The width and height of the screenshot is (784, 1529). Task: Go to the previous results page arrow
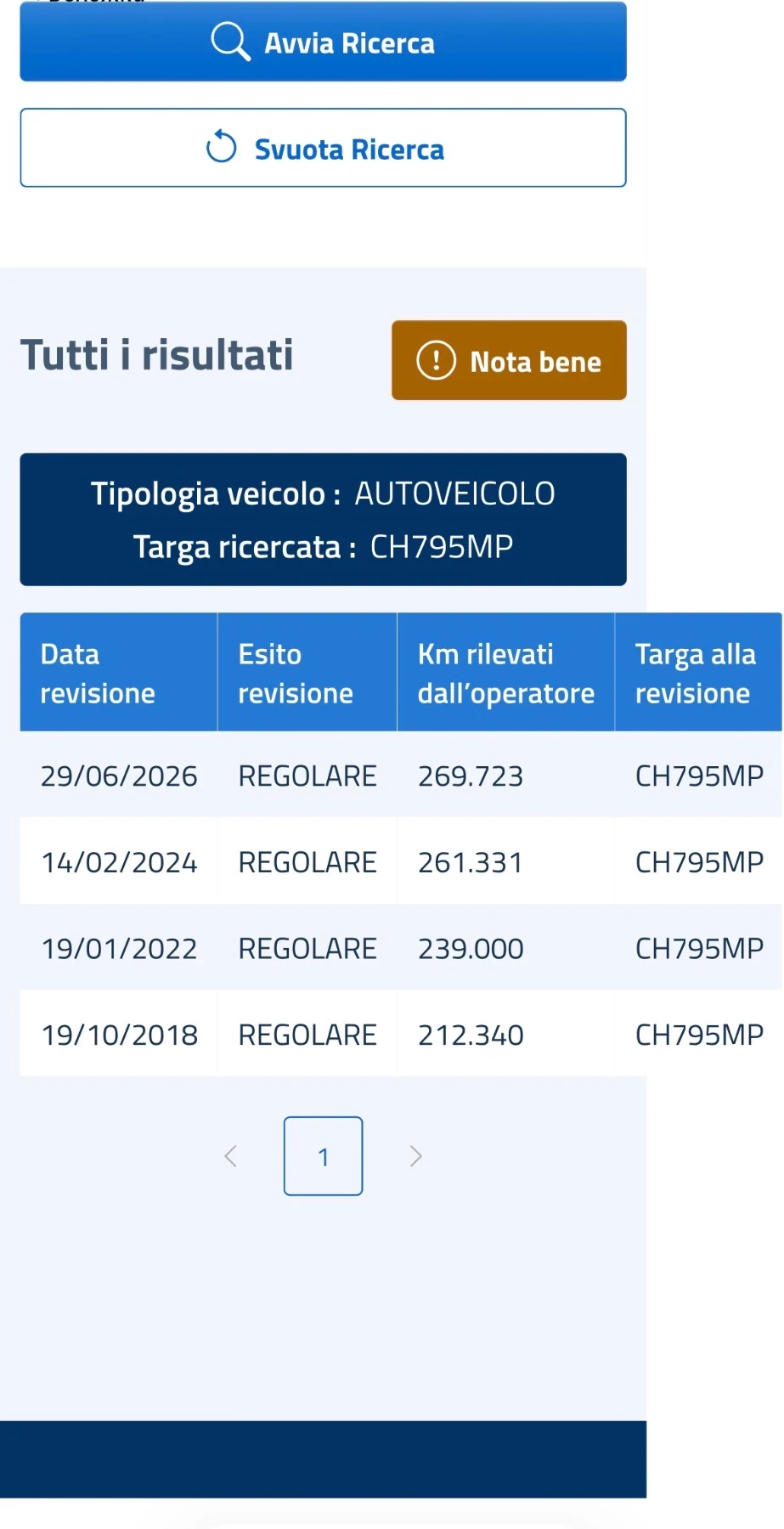[230, 1156]
